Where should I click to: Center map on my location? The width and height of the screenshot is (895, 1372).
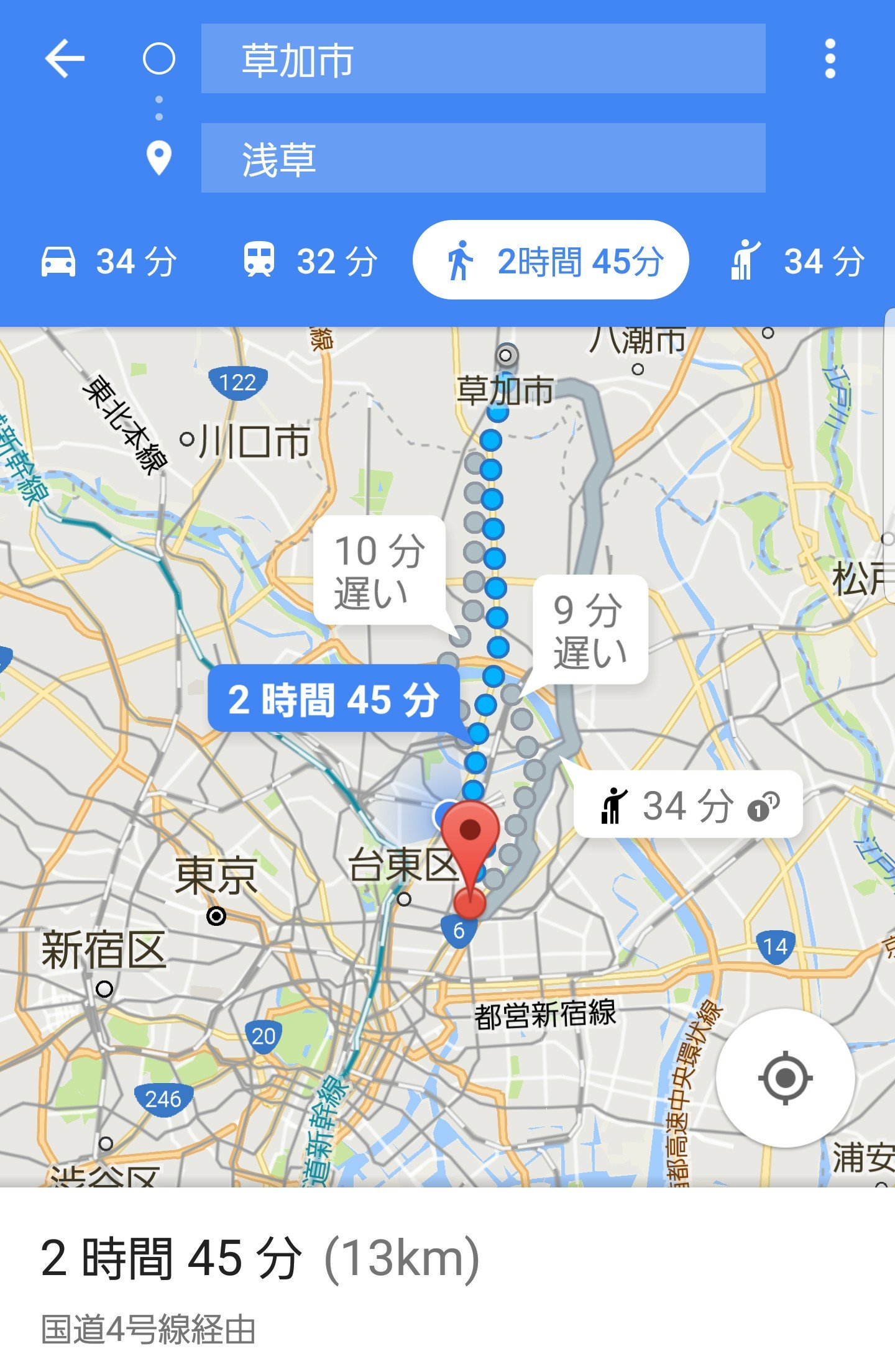(785, 1078)
